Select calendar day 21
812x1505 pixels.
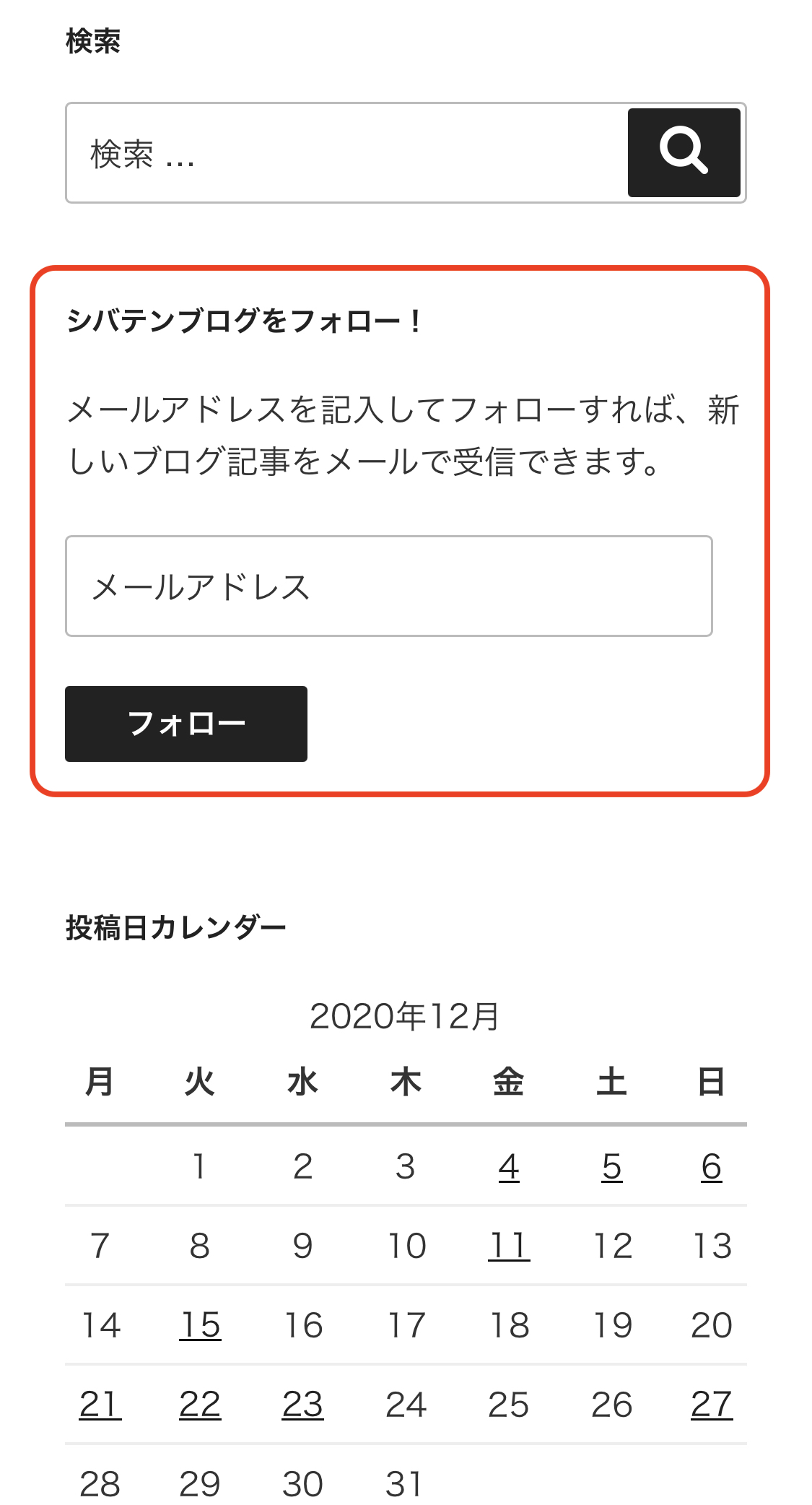tap(100, 1405)
